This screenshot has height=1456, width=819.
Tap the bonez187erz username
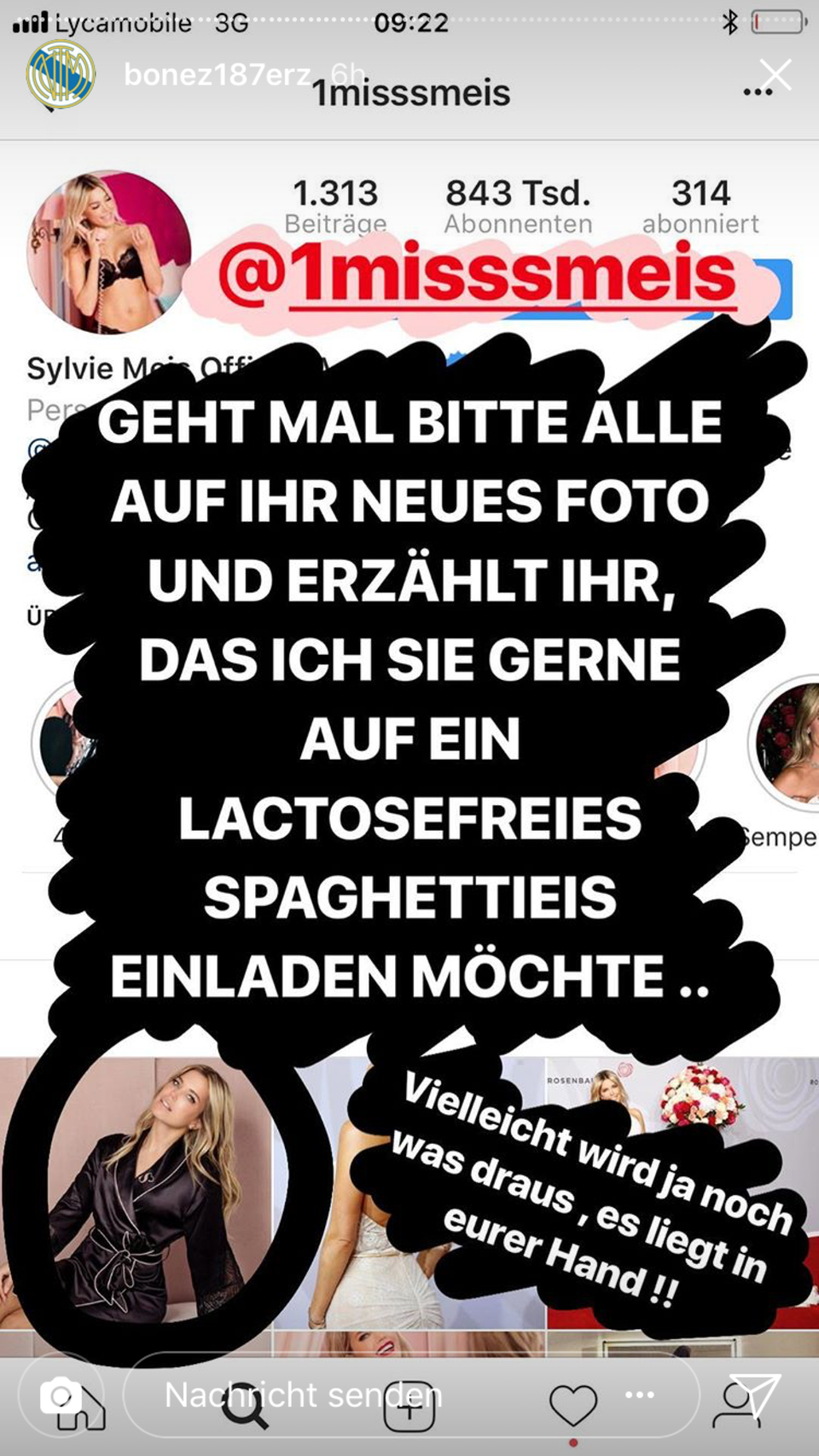(217, 75)
